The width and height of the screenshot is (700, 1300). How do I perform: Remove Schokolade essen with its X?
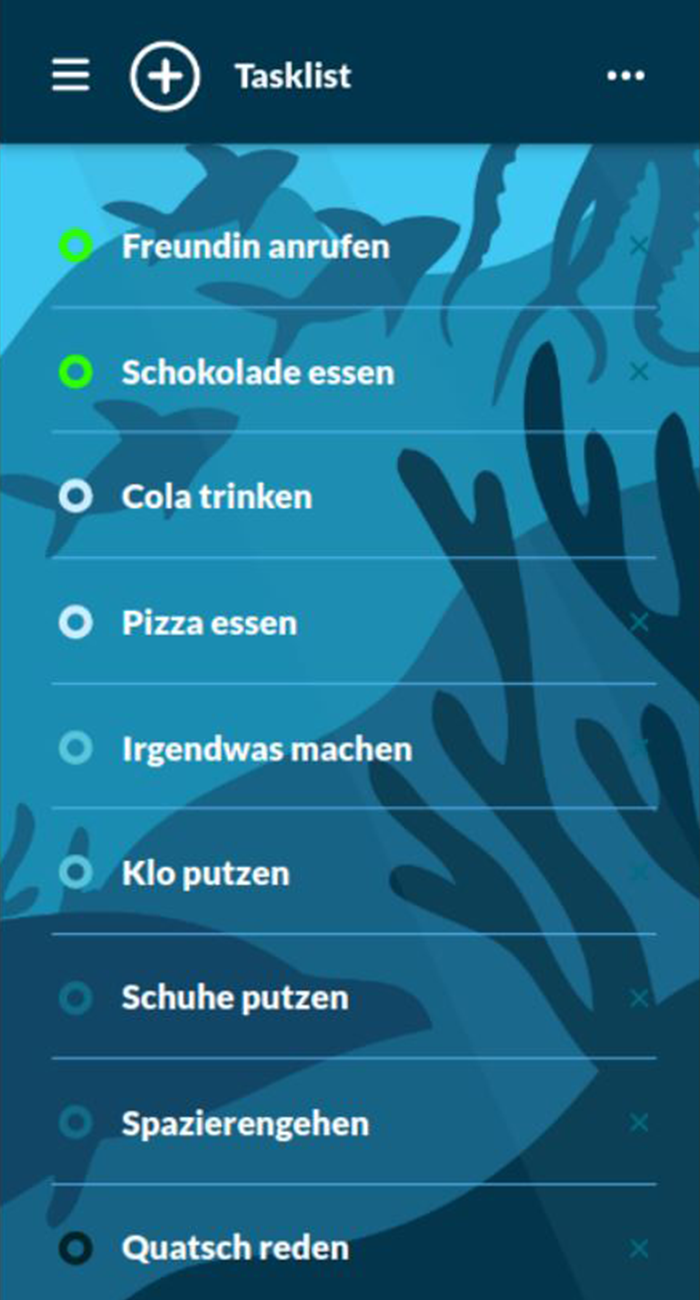pos(639,372)
